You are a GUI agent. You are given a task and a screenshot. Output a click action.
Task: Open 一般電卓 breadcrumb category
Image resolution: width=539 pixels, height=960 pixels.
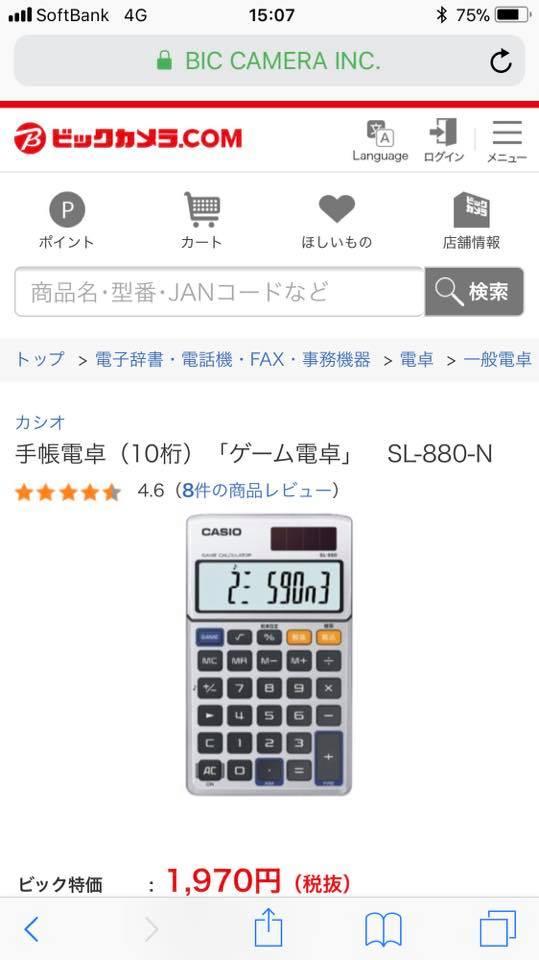[x=497, y=359]
